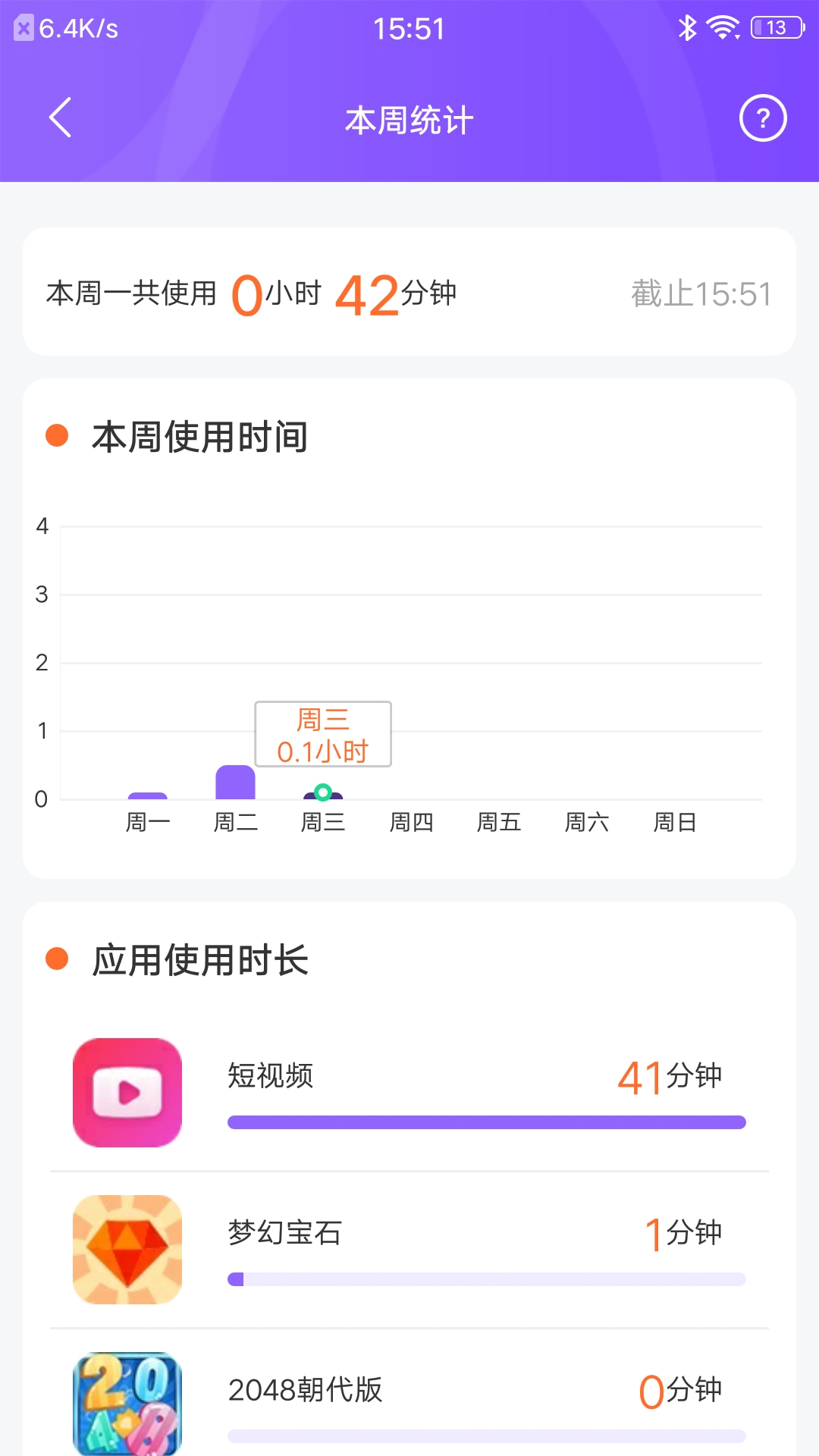Toggle the 周三 data point marker
Image resolution: width=819 pixels, height=1456 pixels.
(323, 793)
